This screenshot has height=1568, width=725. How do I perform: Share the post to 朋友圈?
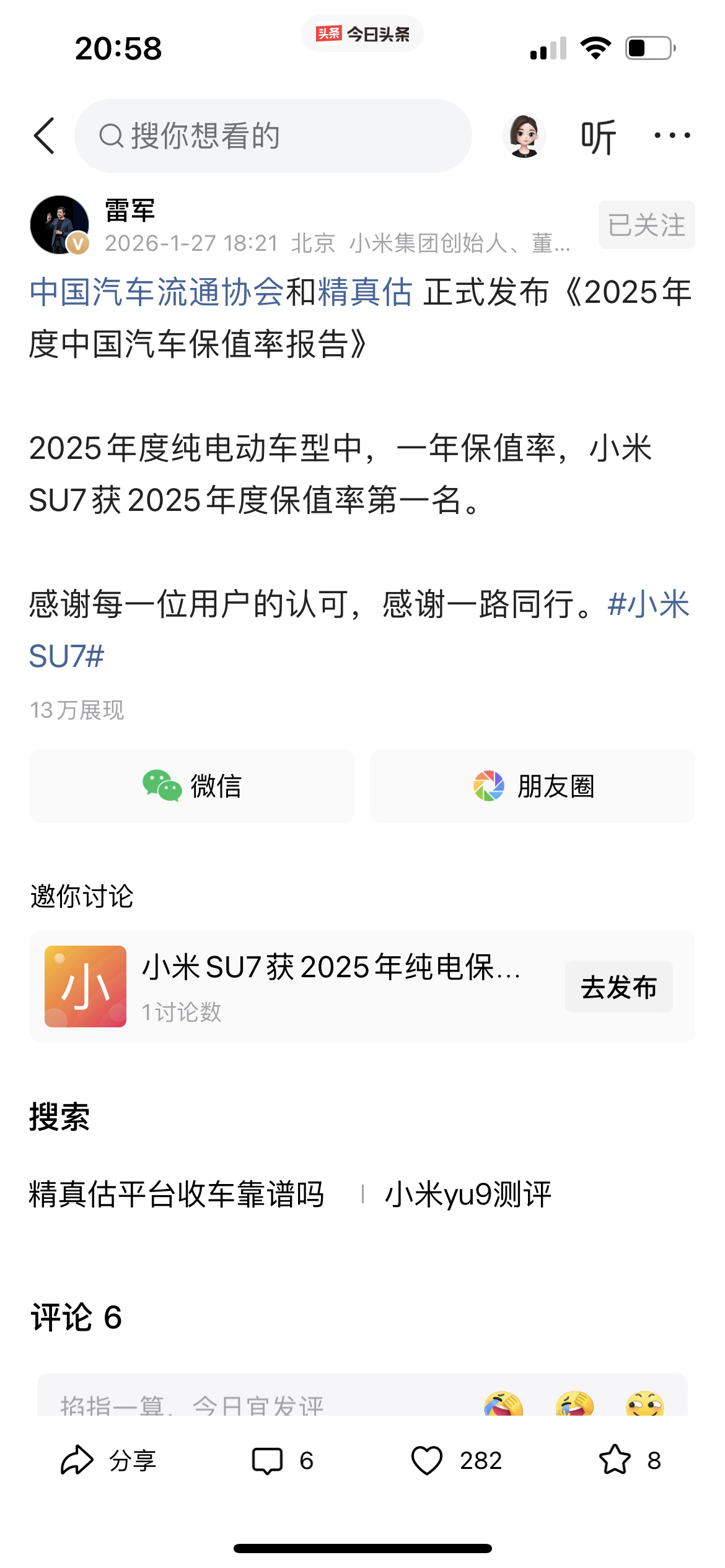click(532, 786)
